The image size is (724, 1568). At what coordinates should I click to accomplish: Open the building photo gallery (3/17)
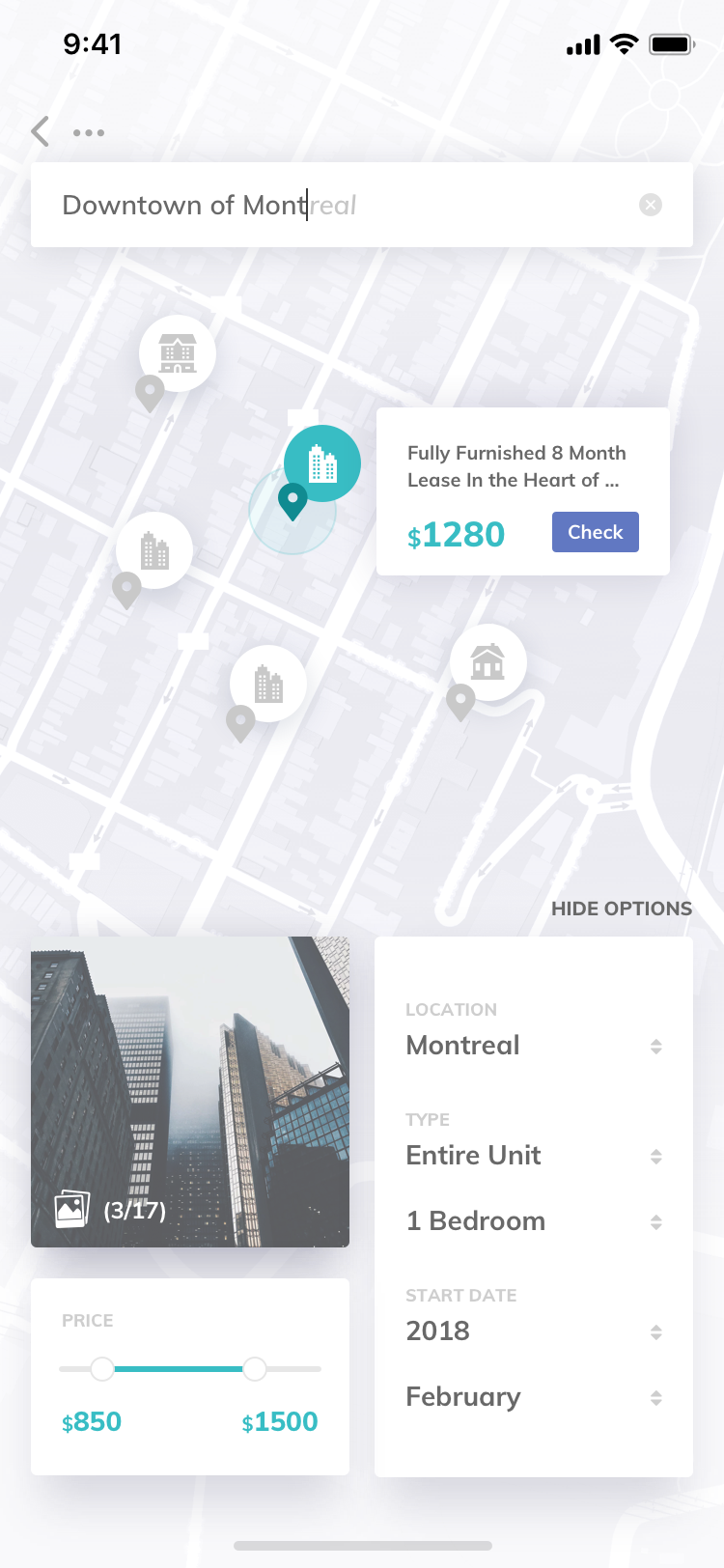pos(190,1092)
